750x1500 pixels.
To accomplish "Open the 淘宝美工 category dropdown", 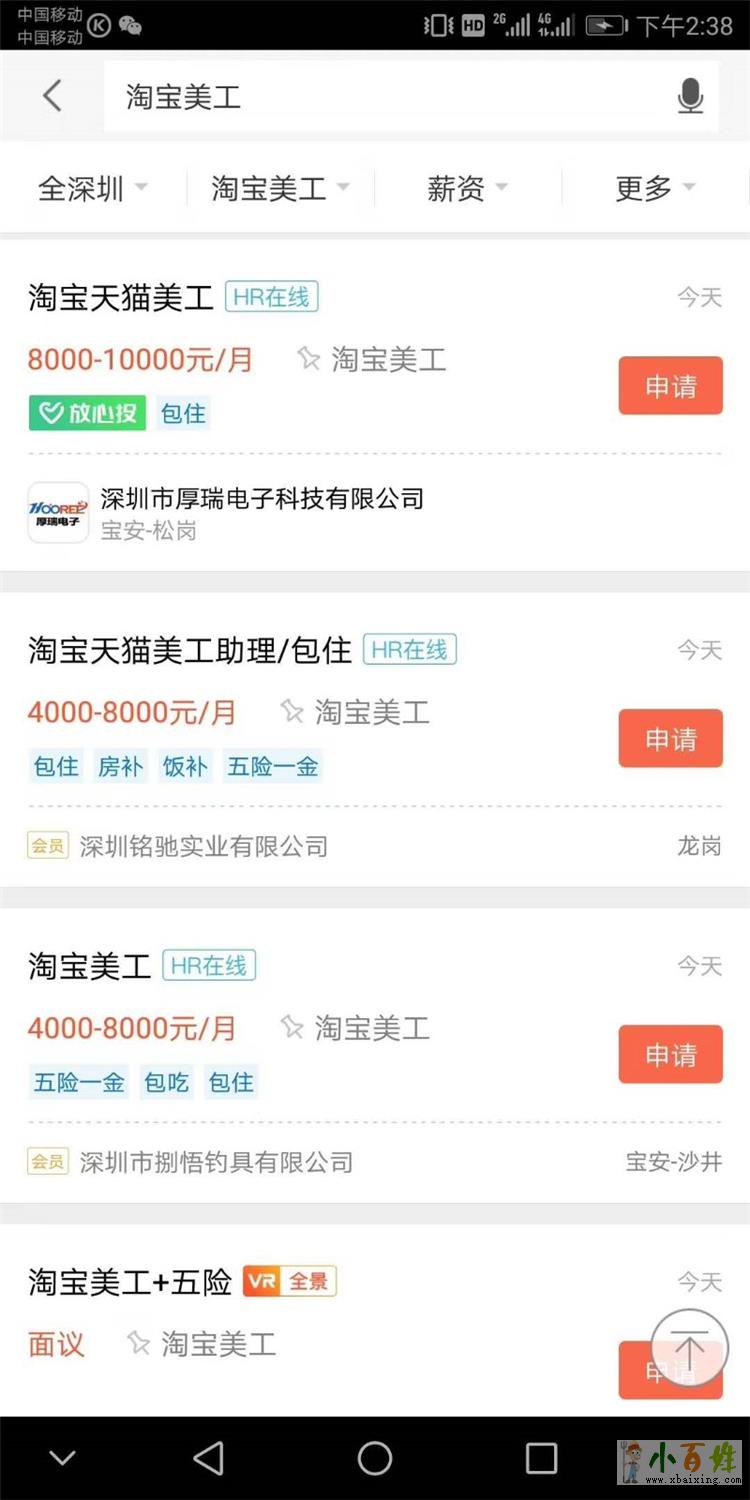I will [280, 188].
